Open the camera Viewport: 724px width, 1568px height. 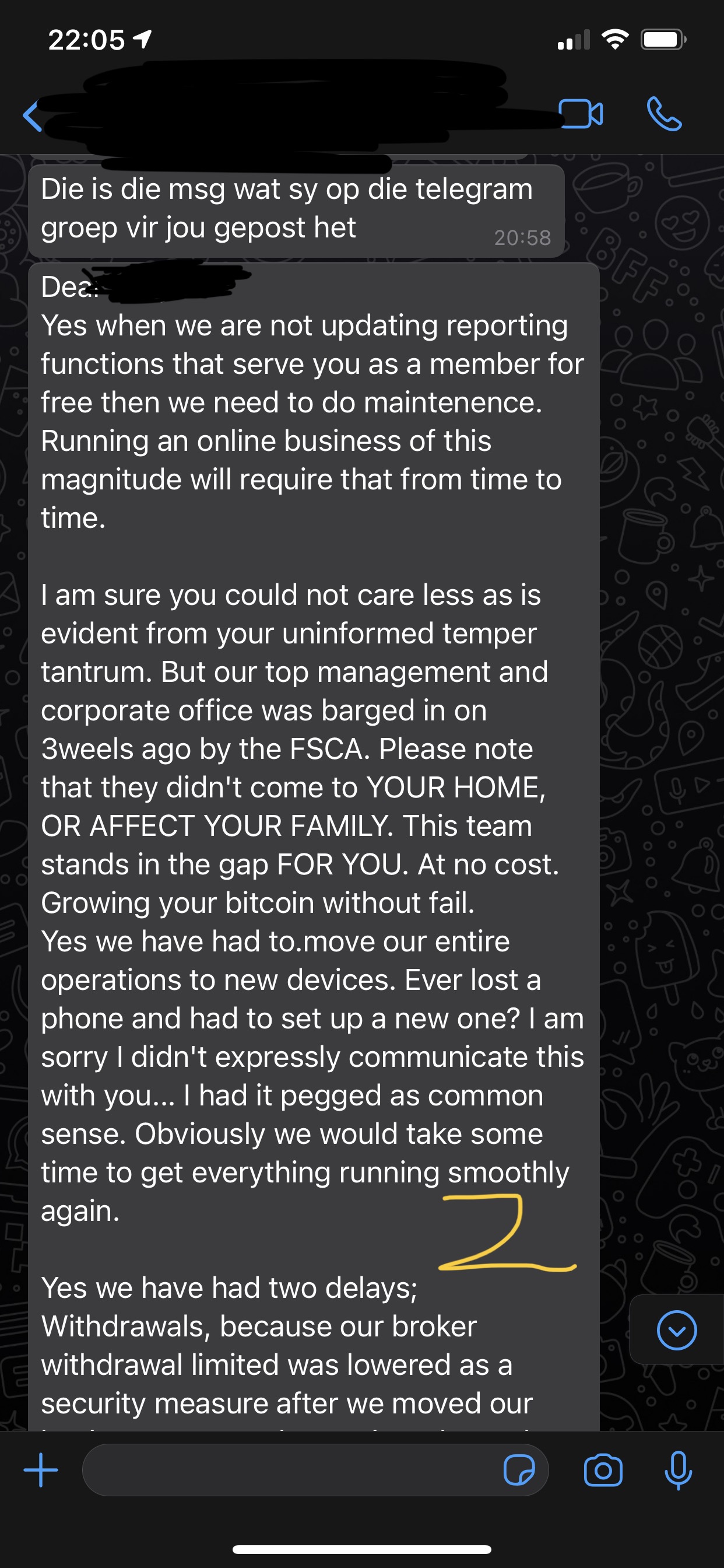pyautogui.click(x=602, y=1471)
